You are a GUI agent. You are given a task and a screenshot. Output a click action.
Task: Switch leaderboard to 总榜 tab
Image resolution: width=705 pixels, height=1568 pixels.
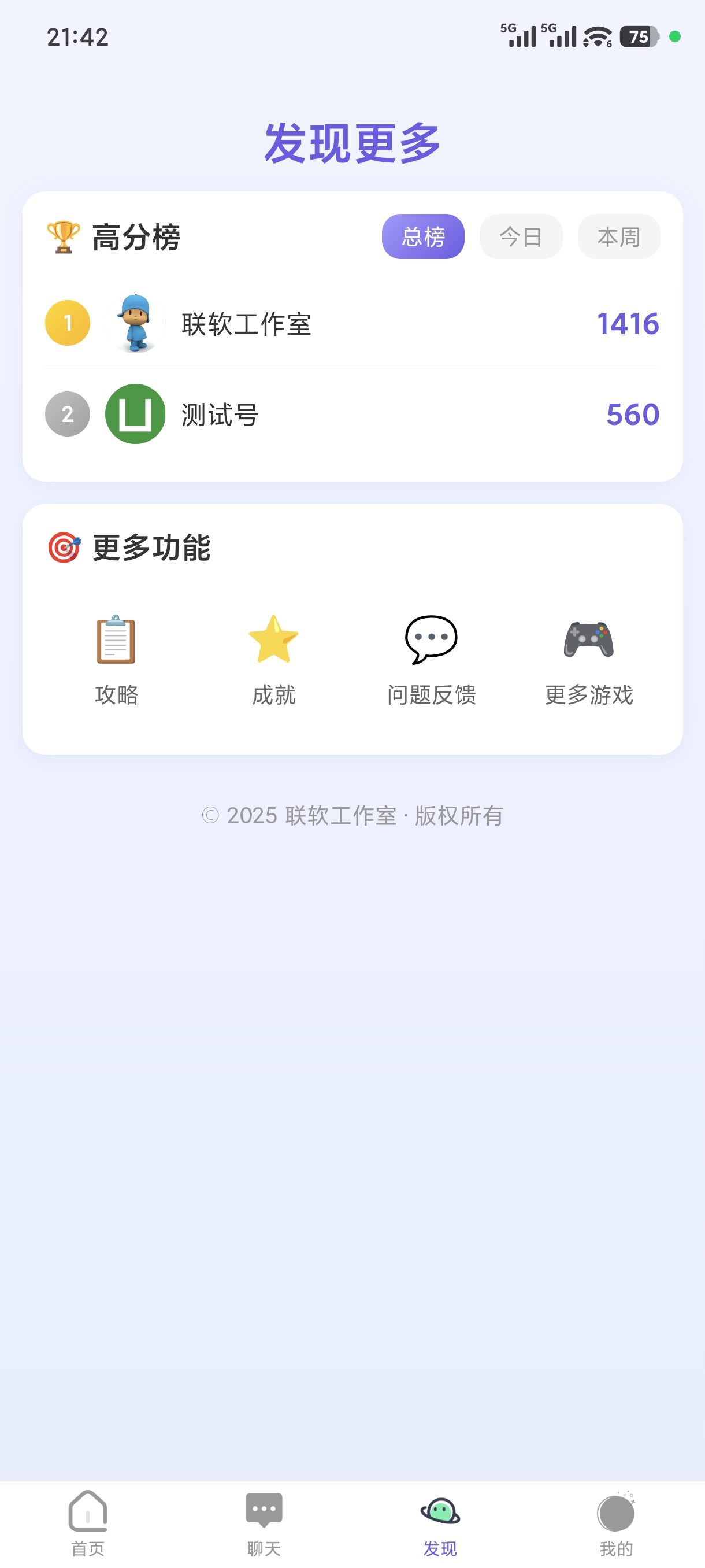pos(423,236)
